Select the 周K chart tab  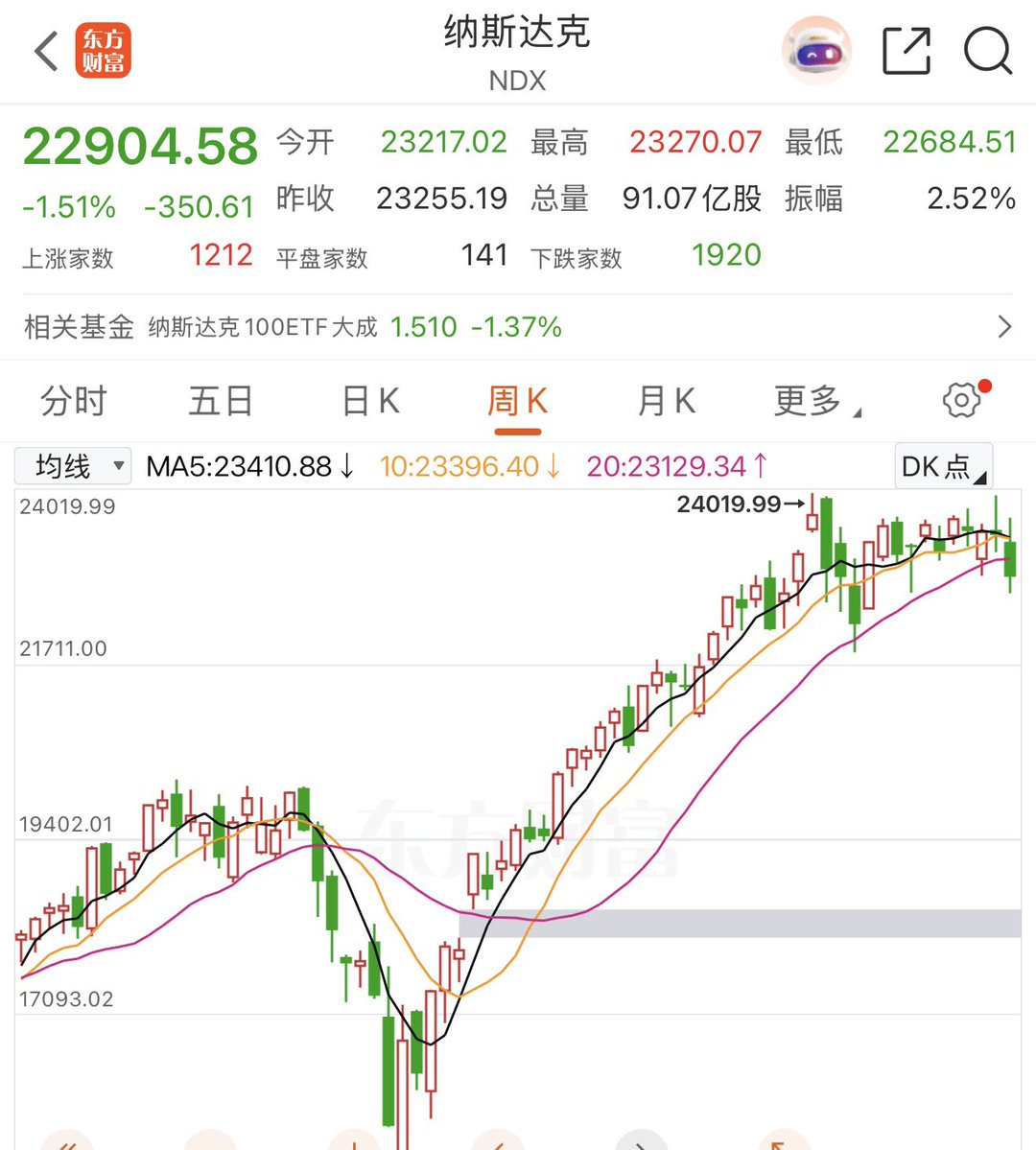tap(518, 401)
